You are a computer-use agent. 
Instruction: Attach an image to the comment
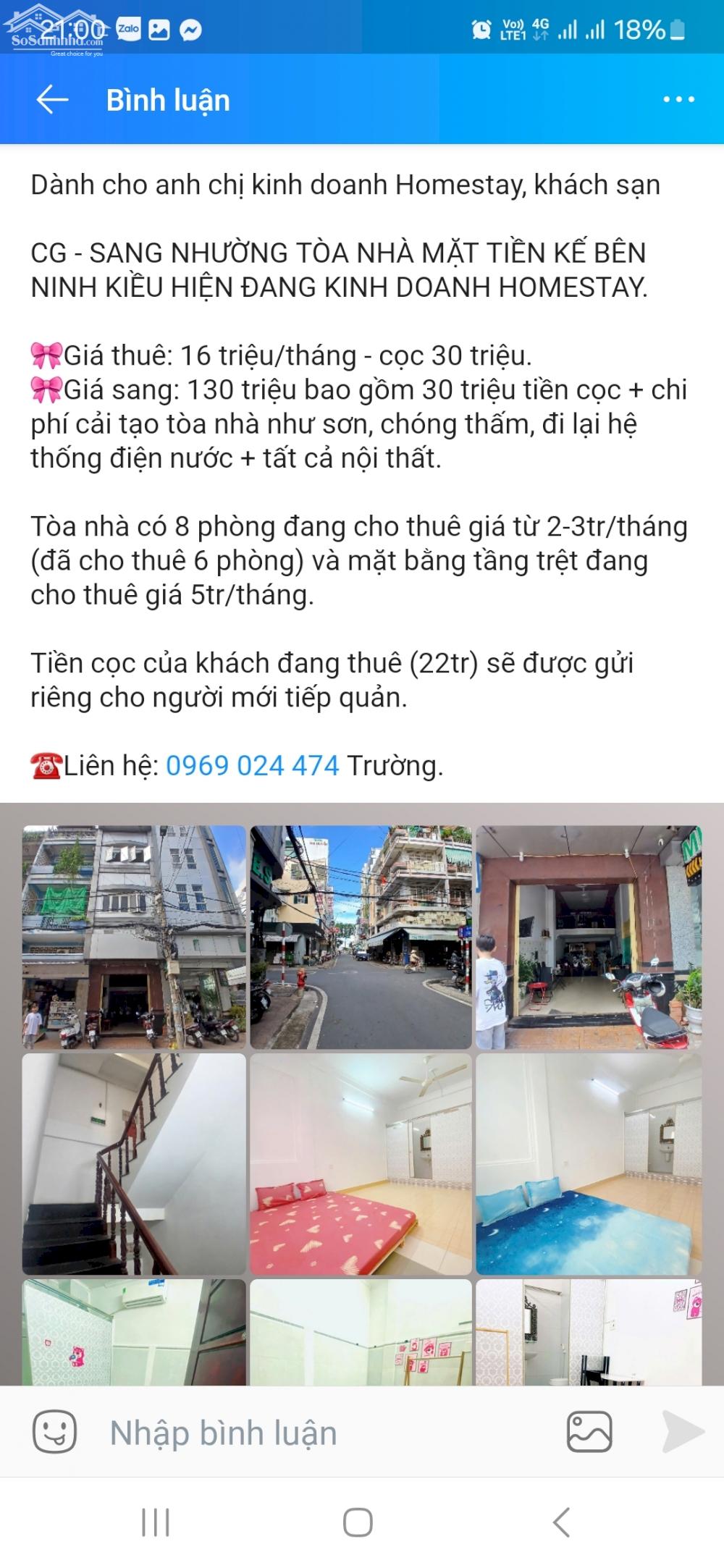589,1432
